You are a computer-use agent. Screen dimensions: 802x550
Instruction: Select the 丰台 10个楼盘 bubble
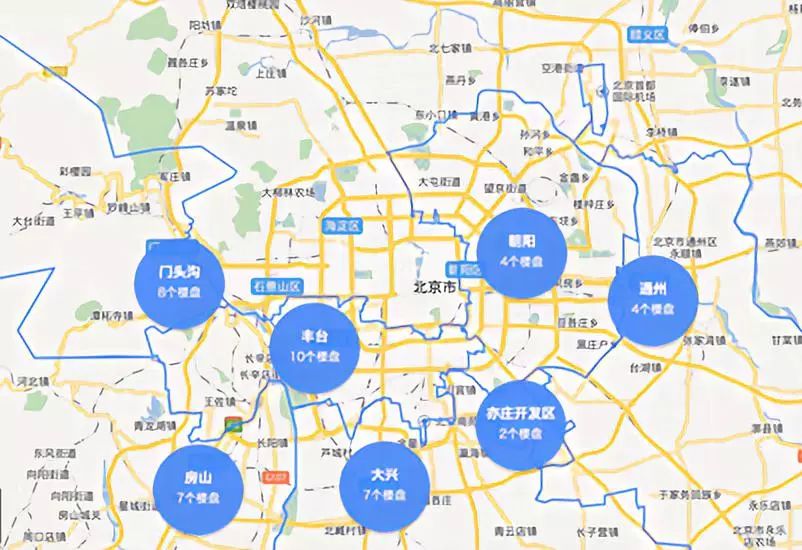[314, 348]
